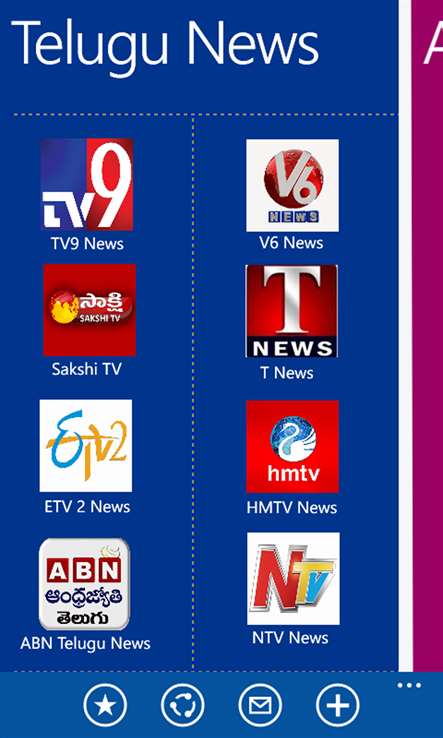This screenshot has height=738, width=443.
Task: Tap the star favorites button
Action: (x=105, y=706)
